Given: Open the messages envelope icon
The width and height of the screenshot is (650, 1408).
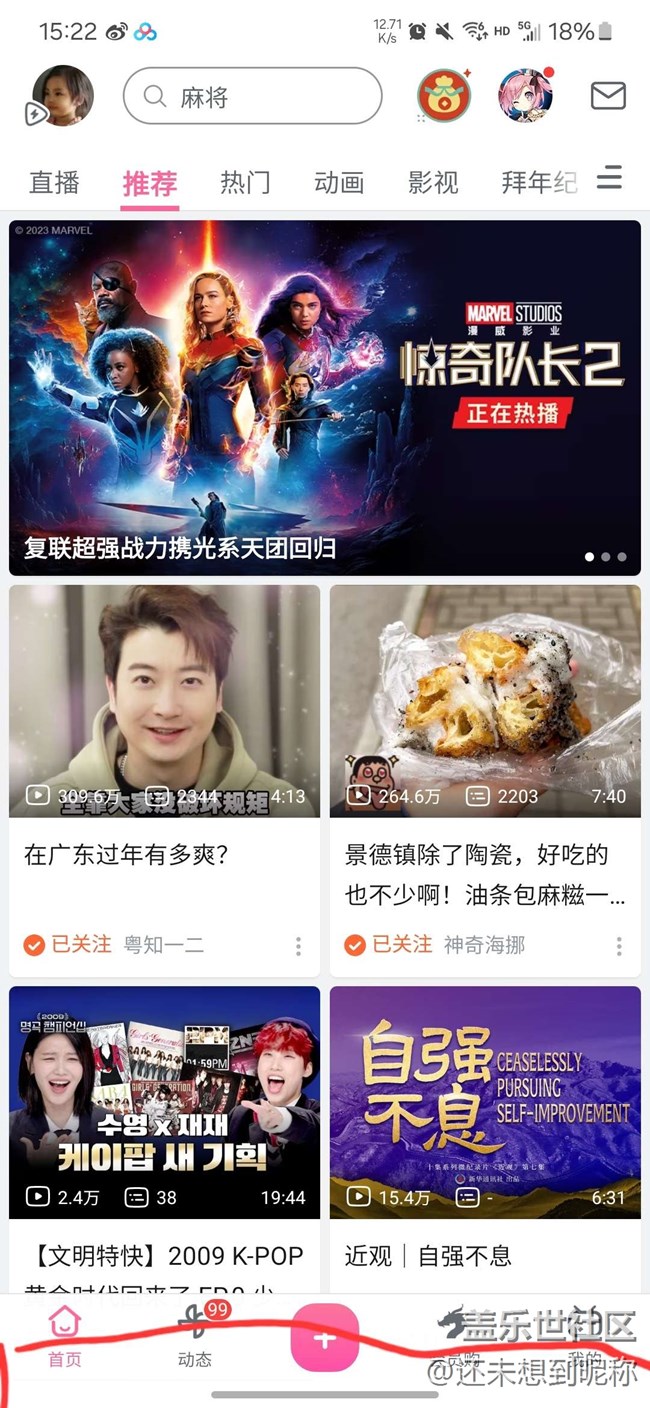Looking at the screenshot, I should pyautogui.click(x=608, y=96).
